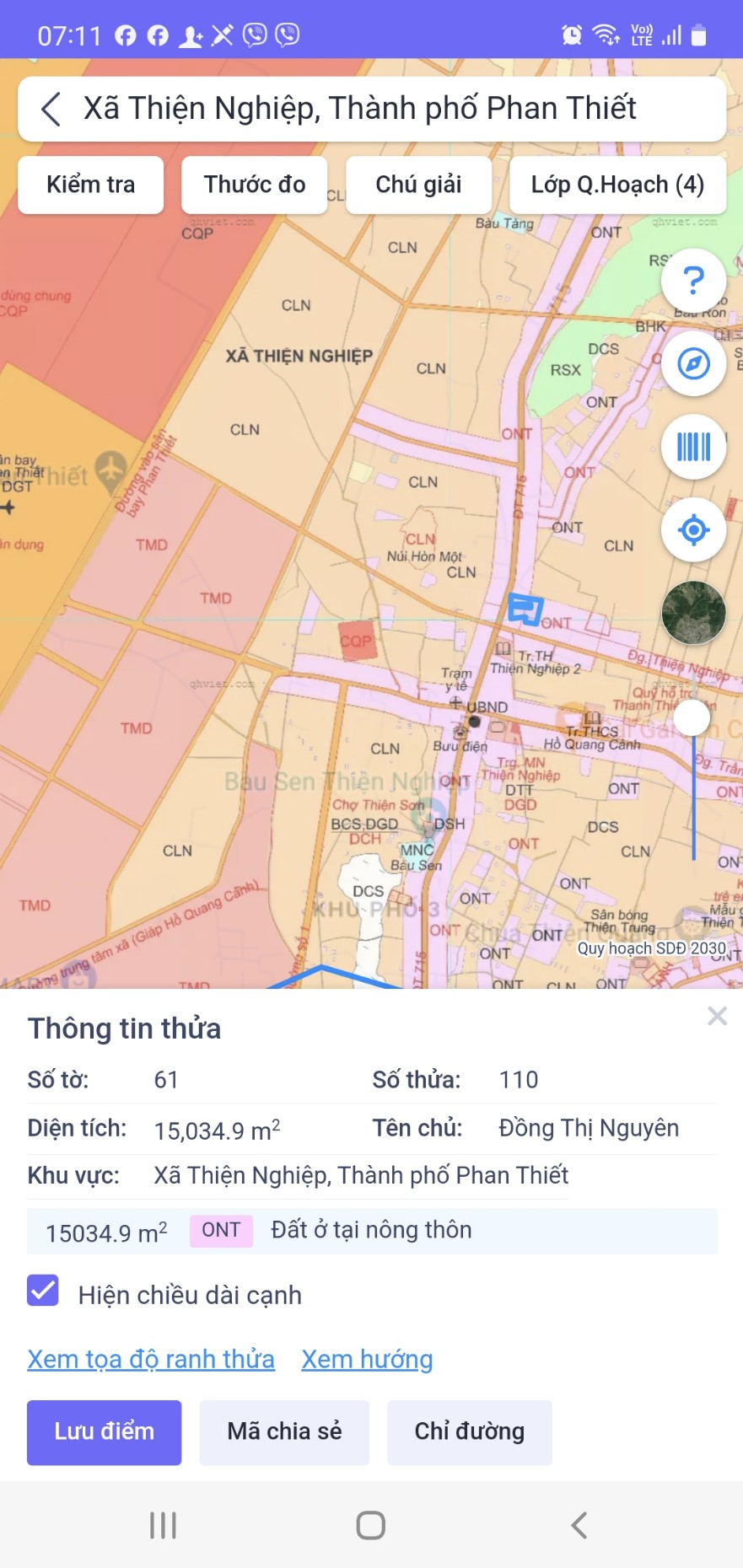Tap the barcode-style stripes button

coord(693,447)
